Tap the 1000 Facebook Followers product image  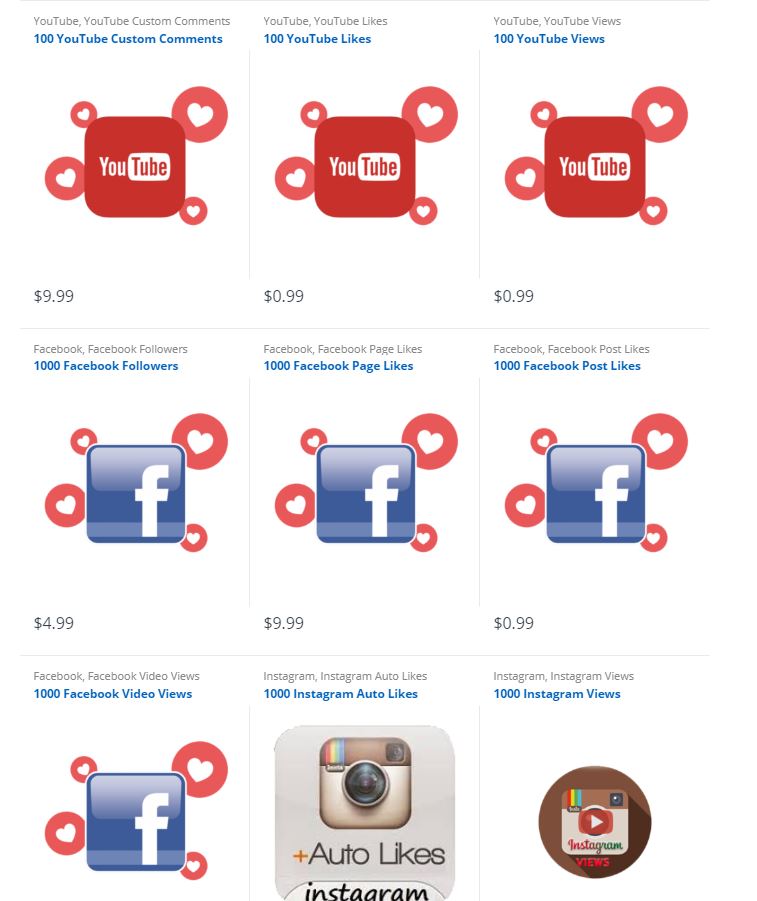coord(135,493)
